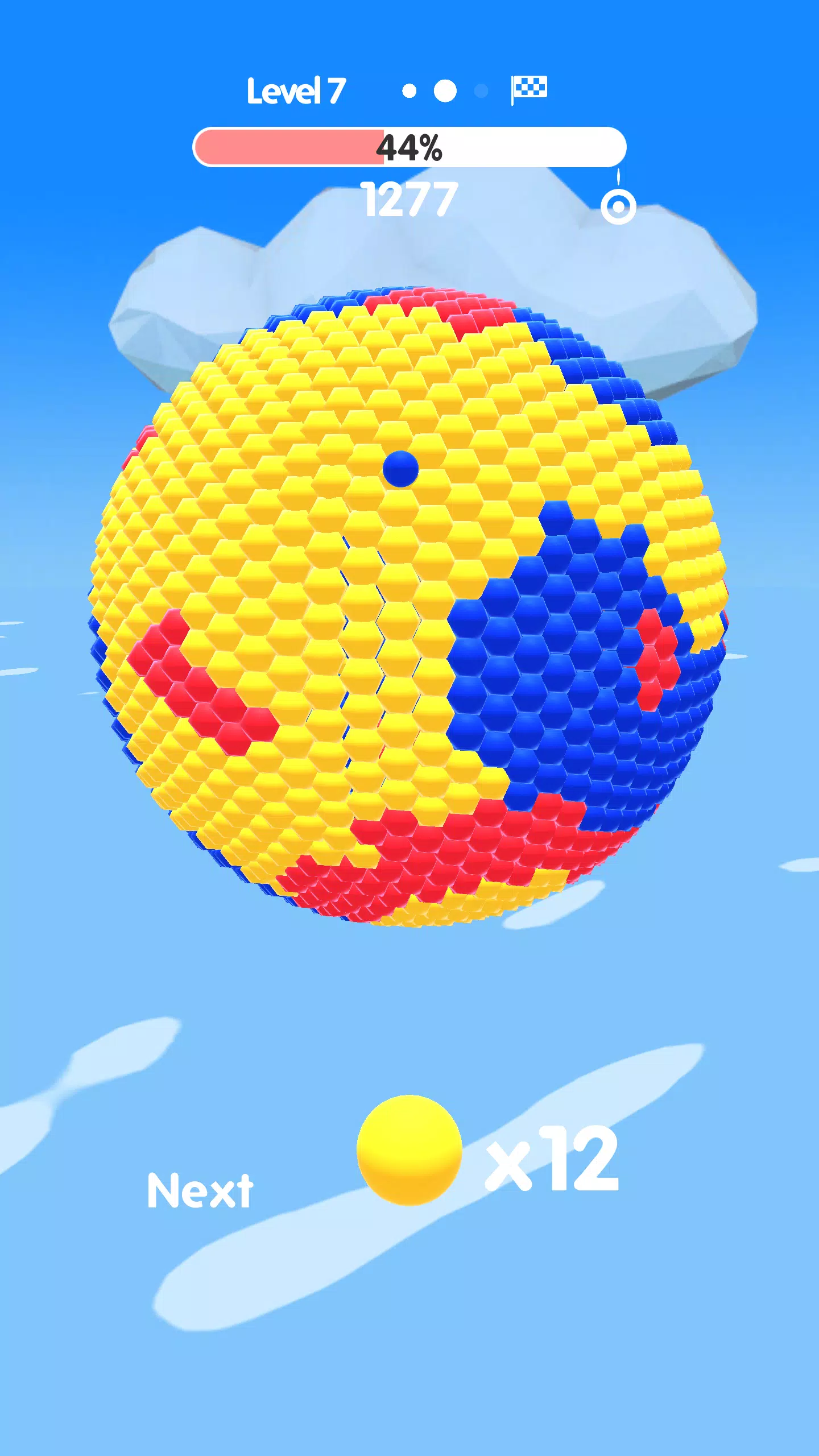Click the 44% completion progress bar

click(x=409, y=147)
